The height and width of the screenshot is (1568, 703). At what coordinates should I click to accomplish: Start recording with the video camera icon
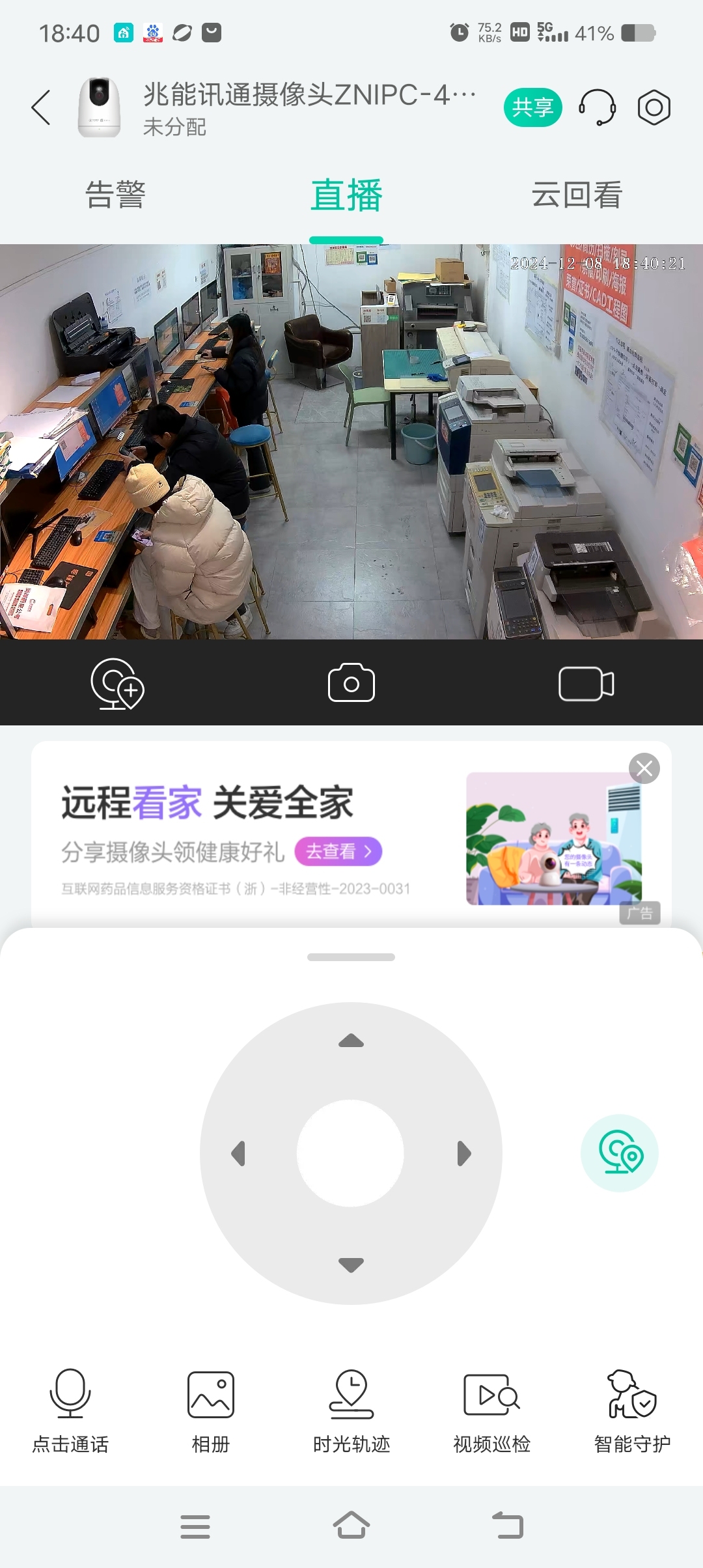586,684
